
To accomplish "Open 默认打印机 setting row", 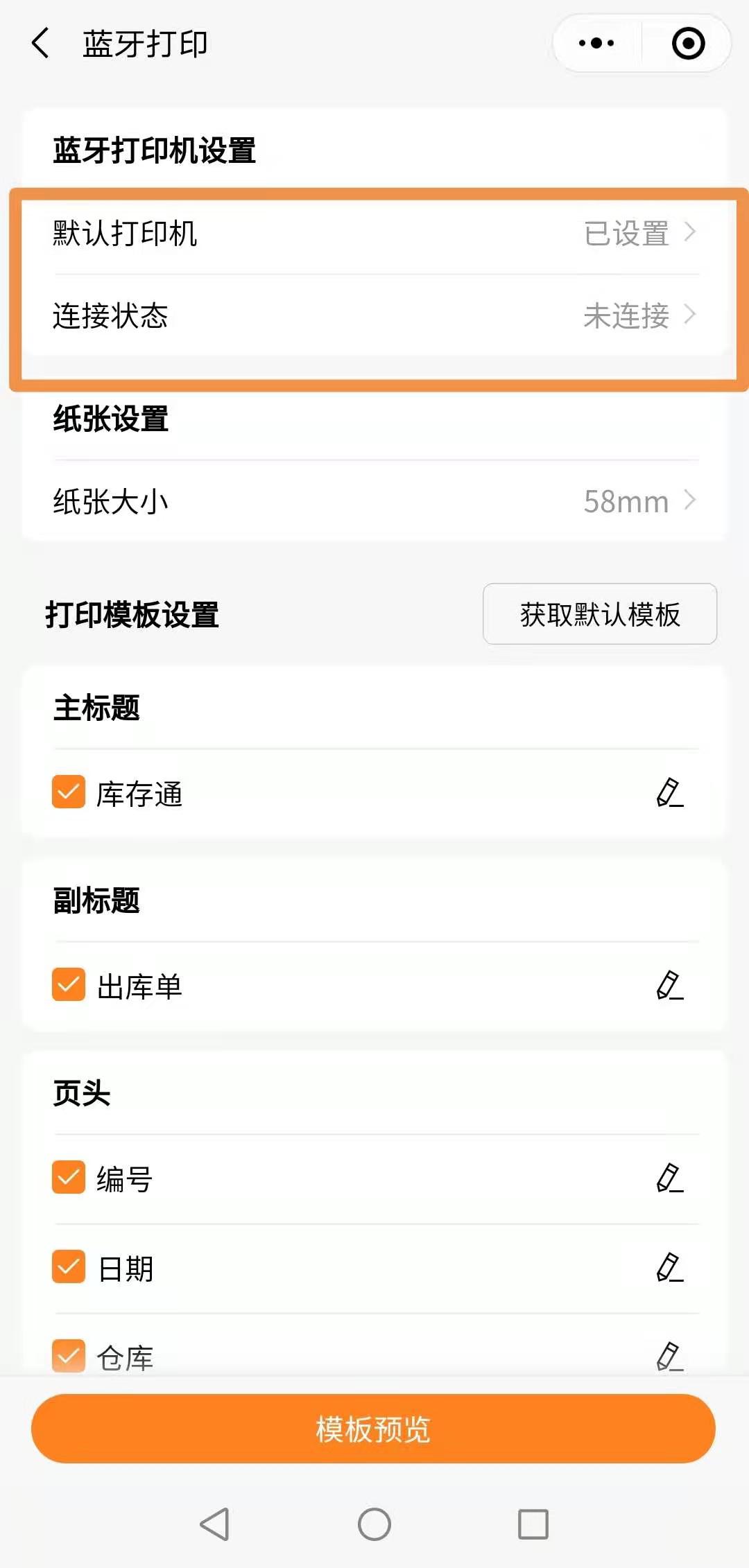I will click(374, 234).
